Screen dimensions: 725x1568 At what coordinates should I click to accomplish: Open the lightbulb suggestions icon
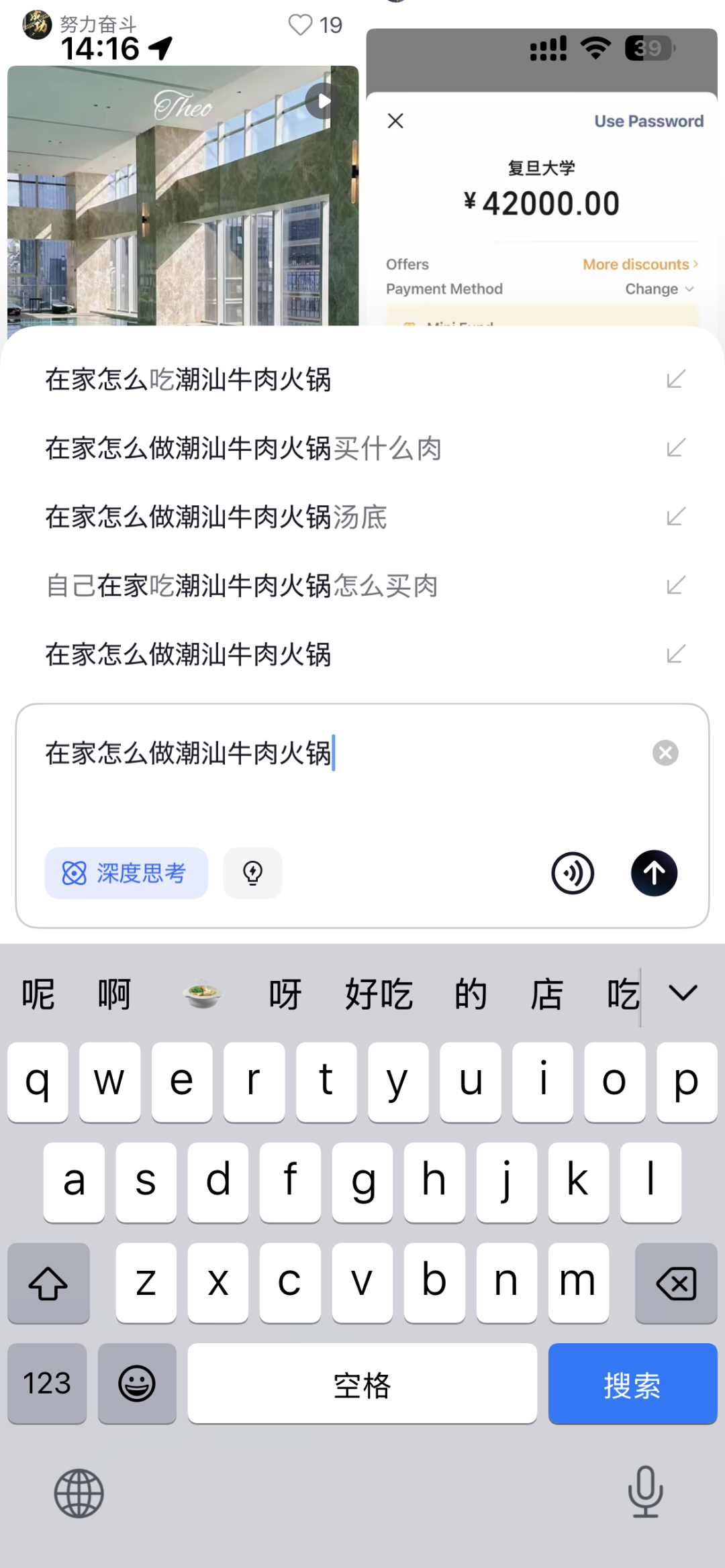point(252,873)
